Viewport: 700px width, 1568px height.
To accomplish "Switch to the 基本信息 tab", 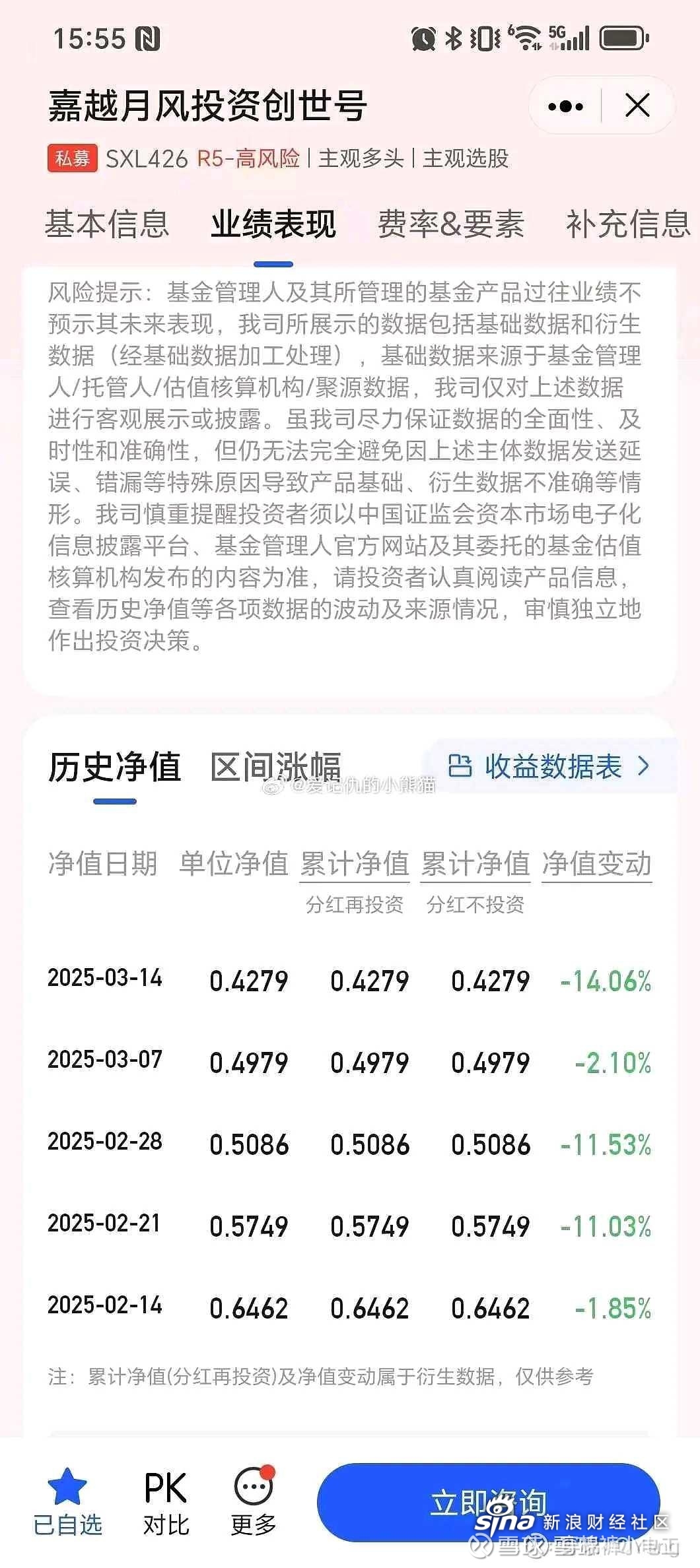I will [107, 224].
